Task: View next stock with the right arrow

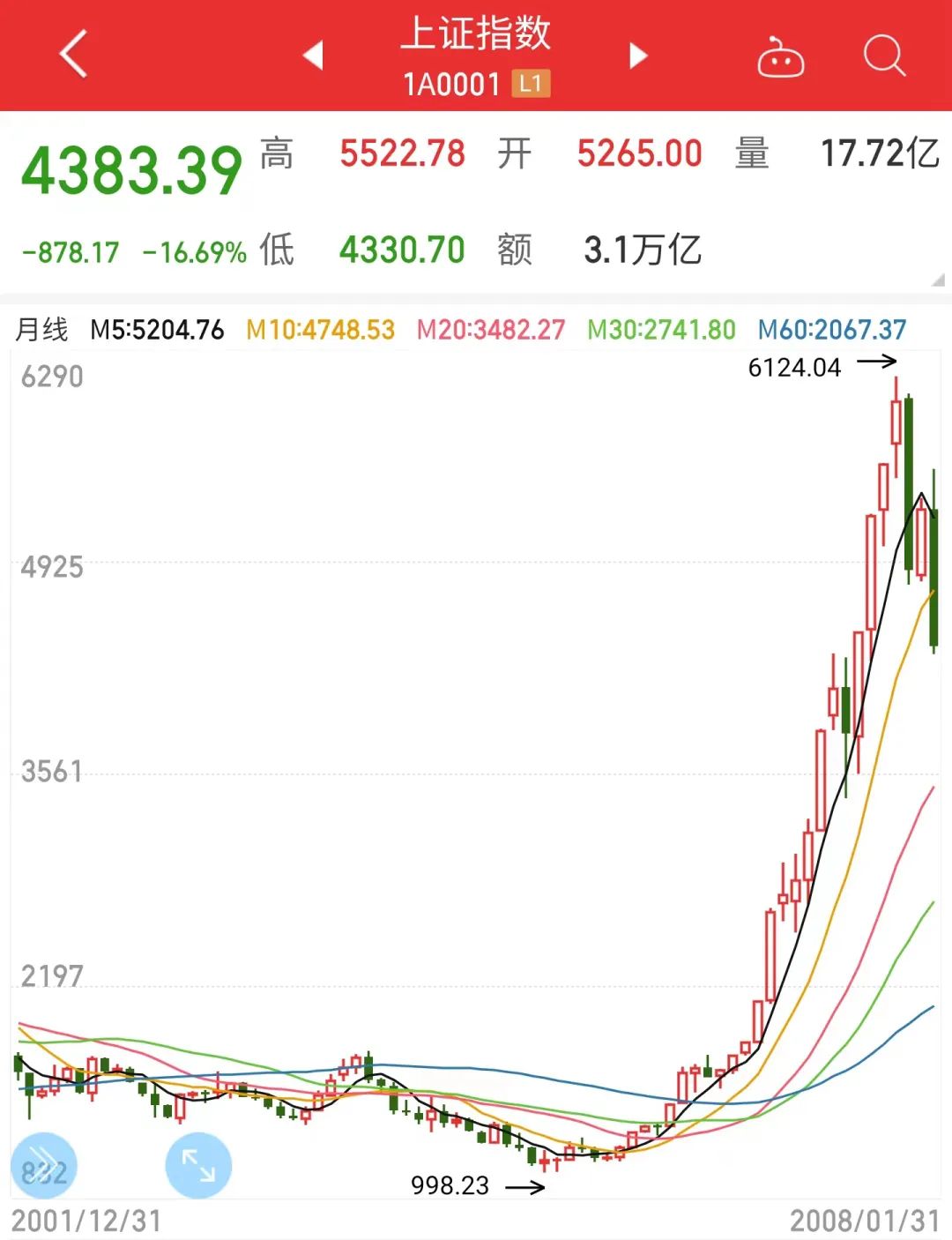Action: [636, 55]
